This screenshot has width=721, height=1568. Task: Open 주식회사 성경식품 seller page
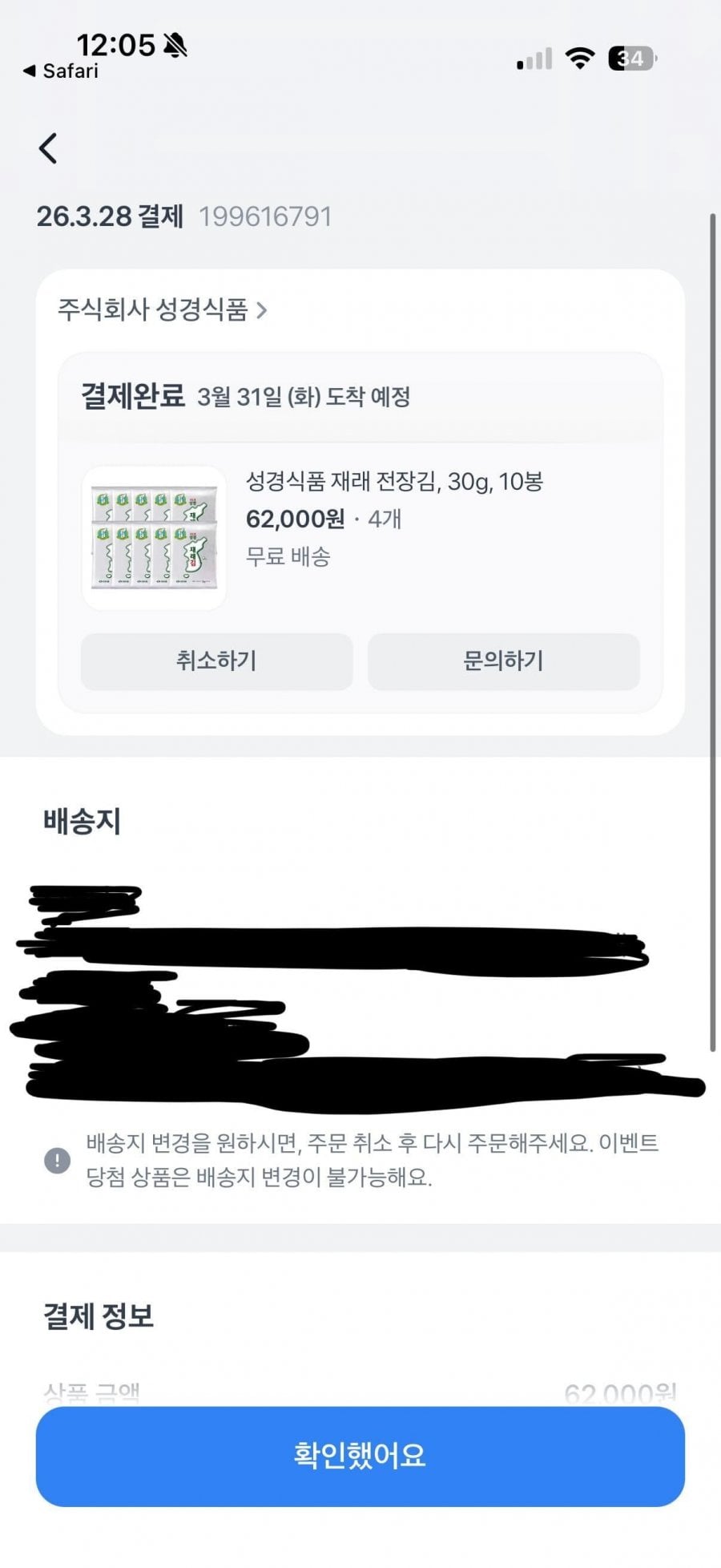tap(162, 309)
